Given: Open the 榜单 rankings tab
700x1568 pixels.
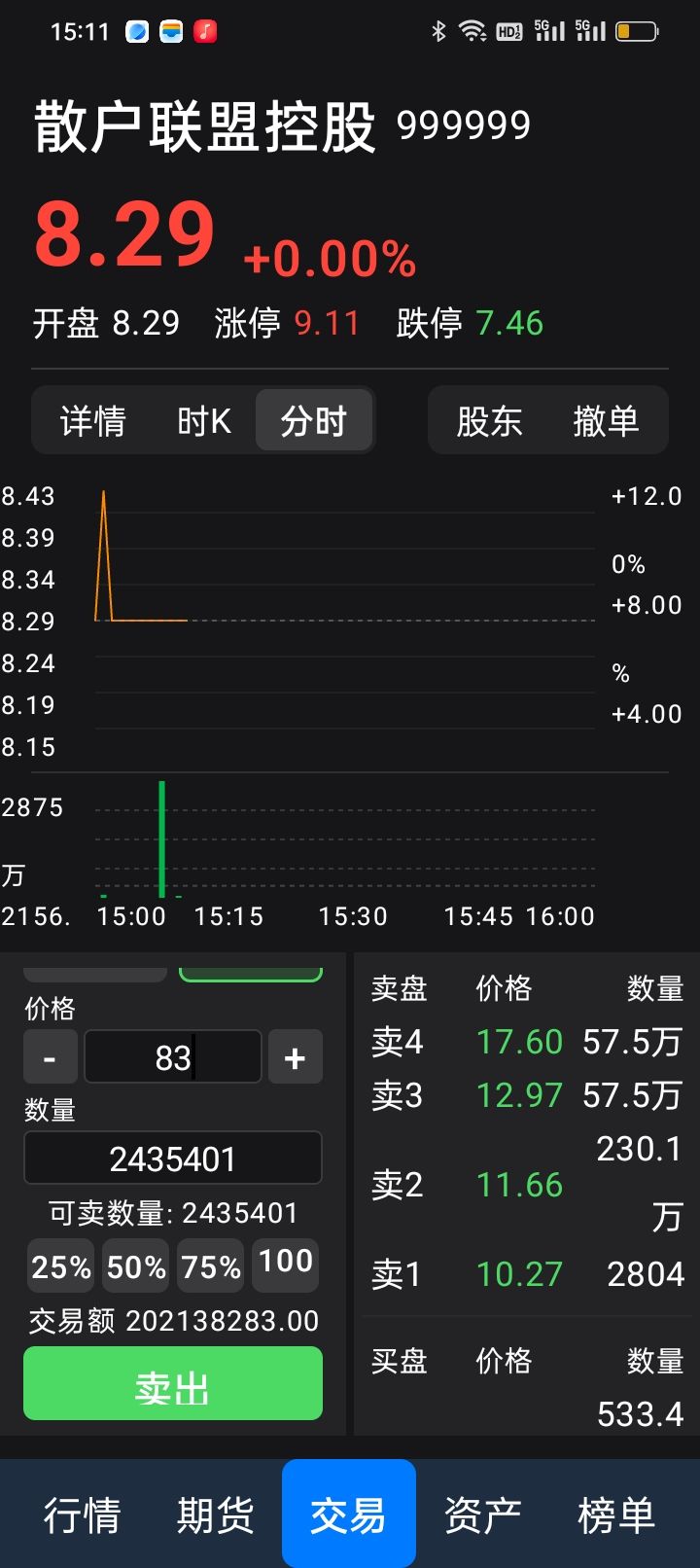Looking at the screenshot, I should (x=616, y=1515).
